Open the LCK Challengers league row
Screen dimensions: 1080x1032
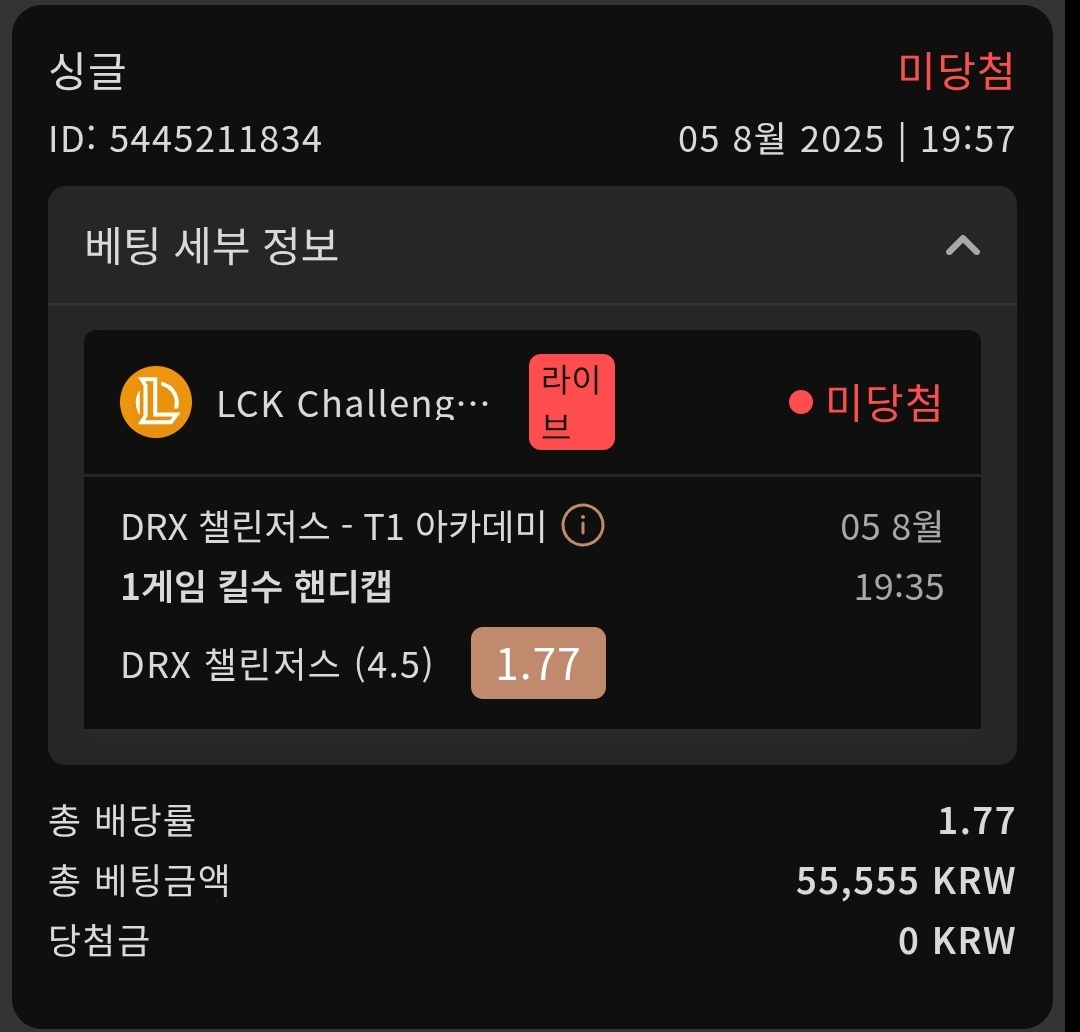(352, 404)
